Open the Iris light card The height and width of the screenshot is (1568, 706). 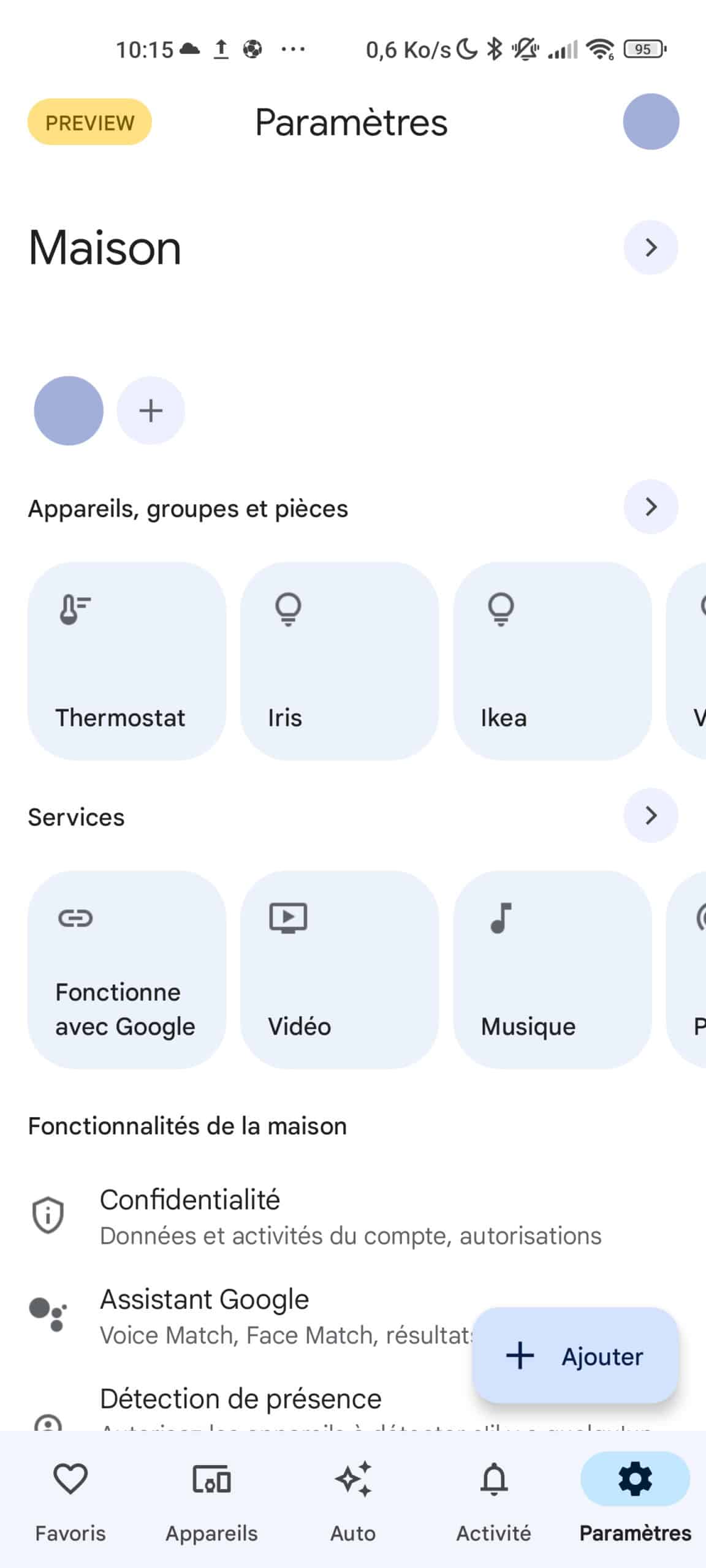pyautogui.click(x=340, y=661)
